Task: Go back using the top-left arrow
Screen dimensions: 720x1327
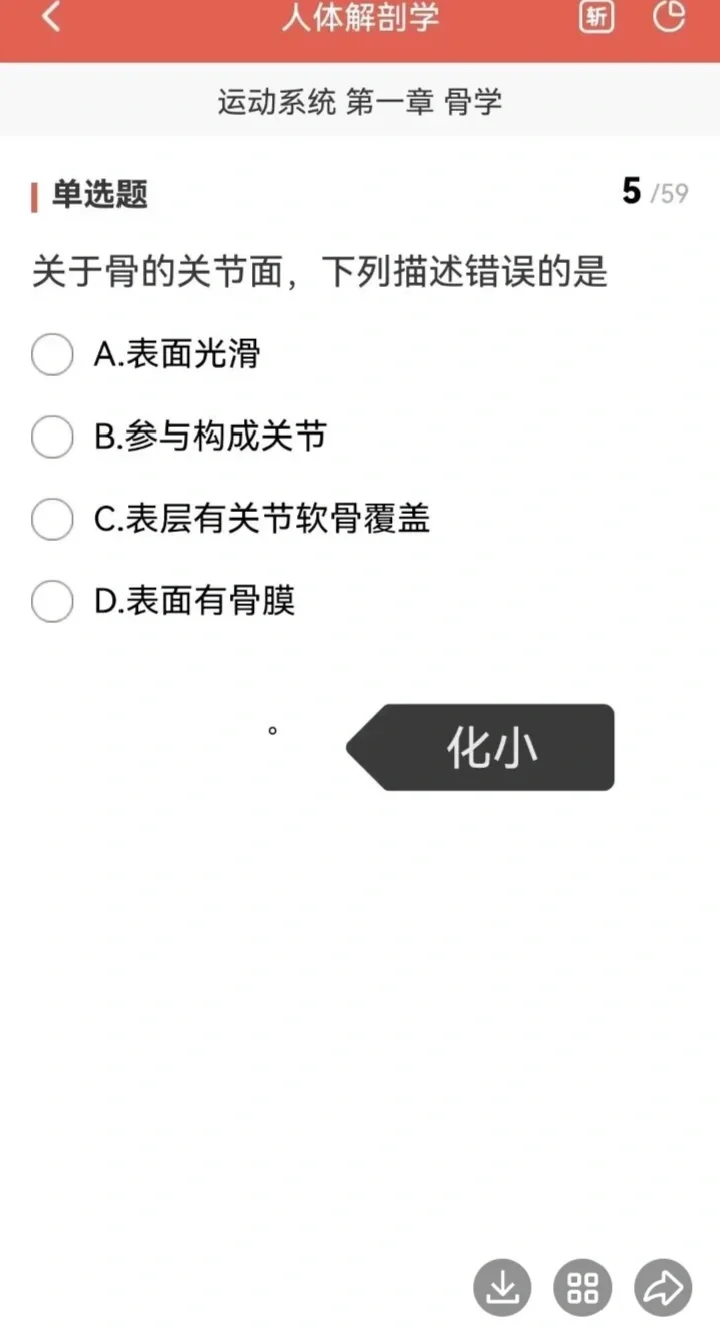Action: tap(51, 17)
